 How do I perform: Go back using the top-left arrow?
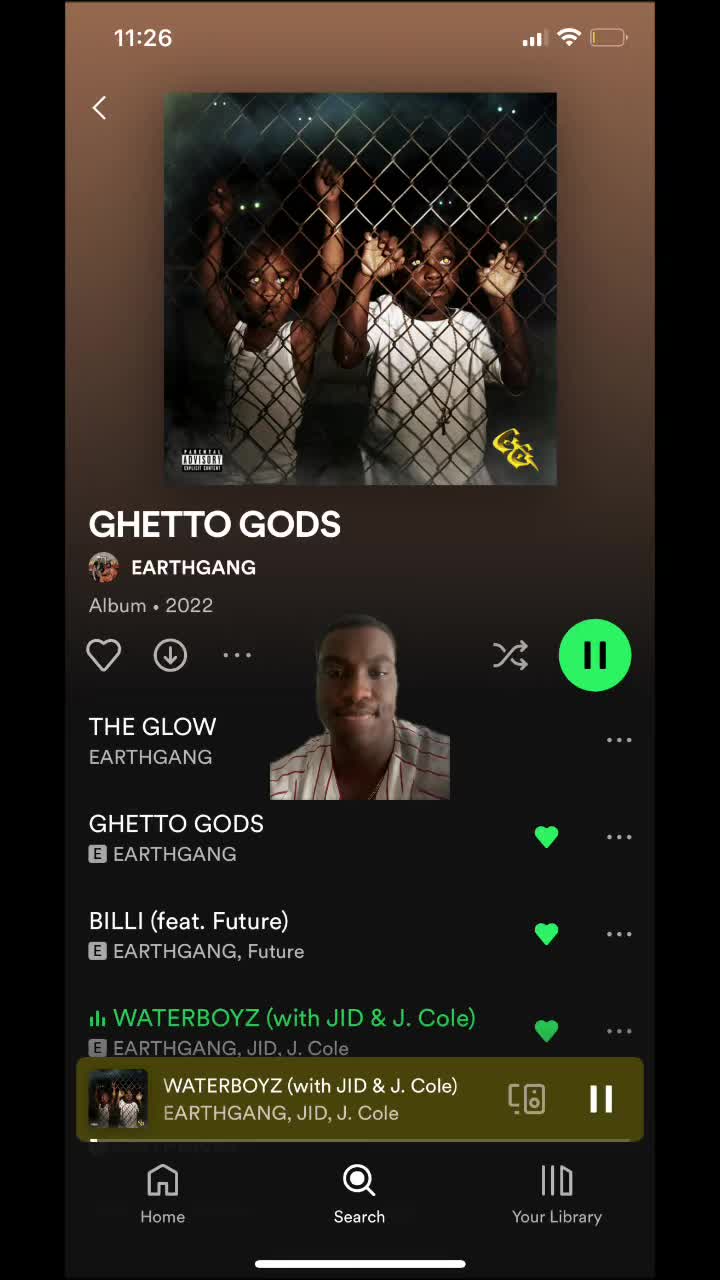99,108
